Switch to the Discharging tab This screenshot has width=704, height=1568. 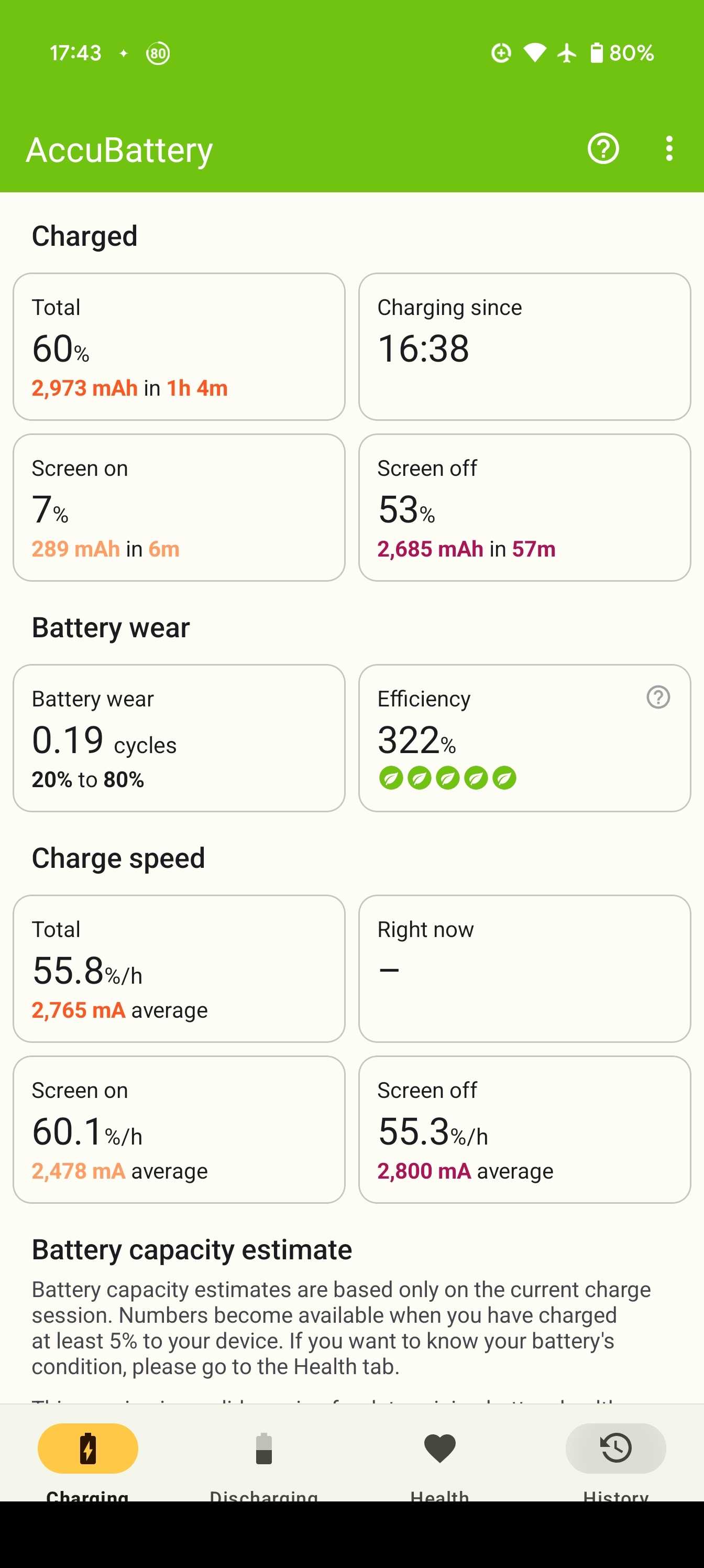[x=263, y=1461]
